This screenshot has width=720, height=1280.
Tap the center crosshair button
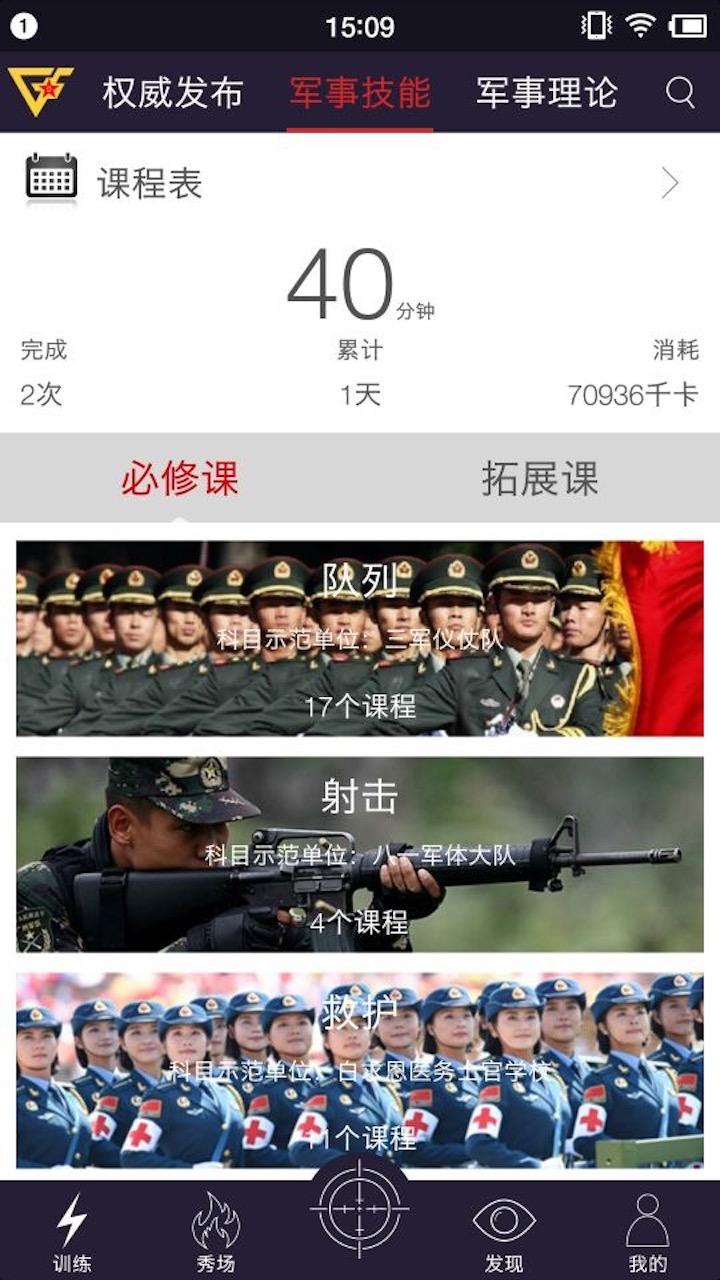[360, 1210]
